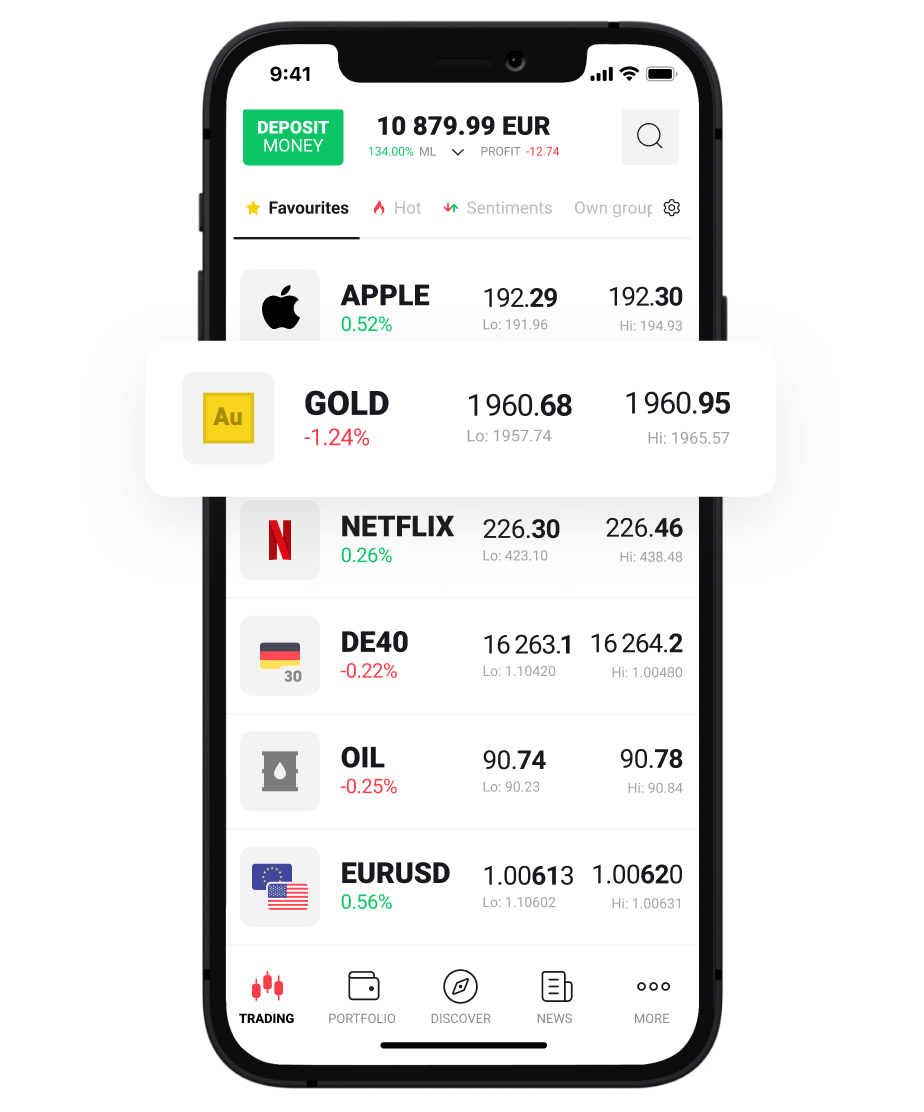Select the Favourites tab

(296, 208)
